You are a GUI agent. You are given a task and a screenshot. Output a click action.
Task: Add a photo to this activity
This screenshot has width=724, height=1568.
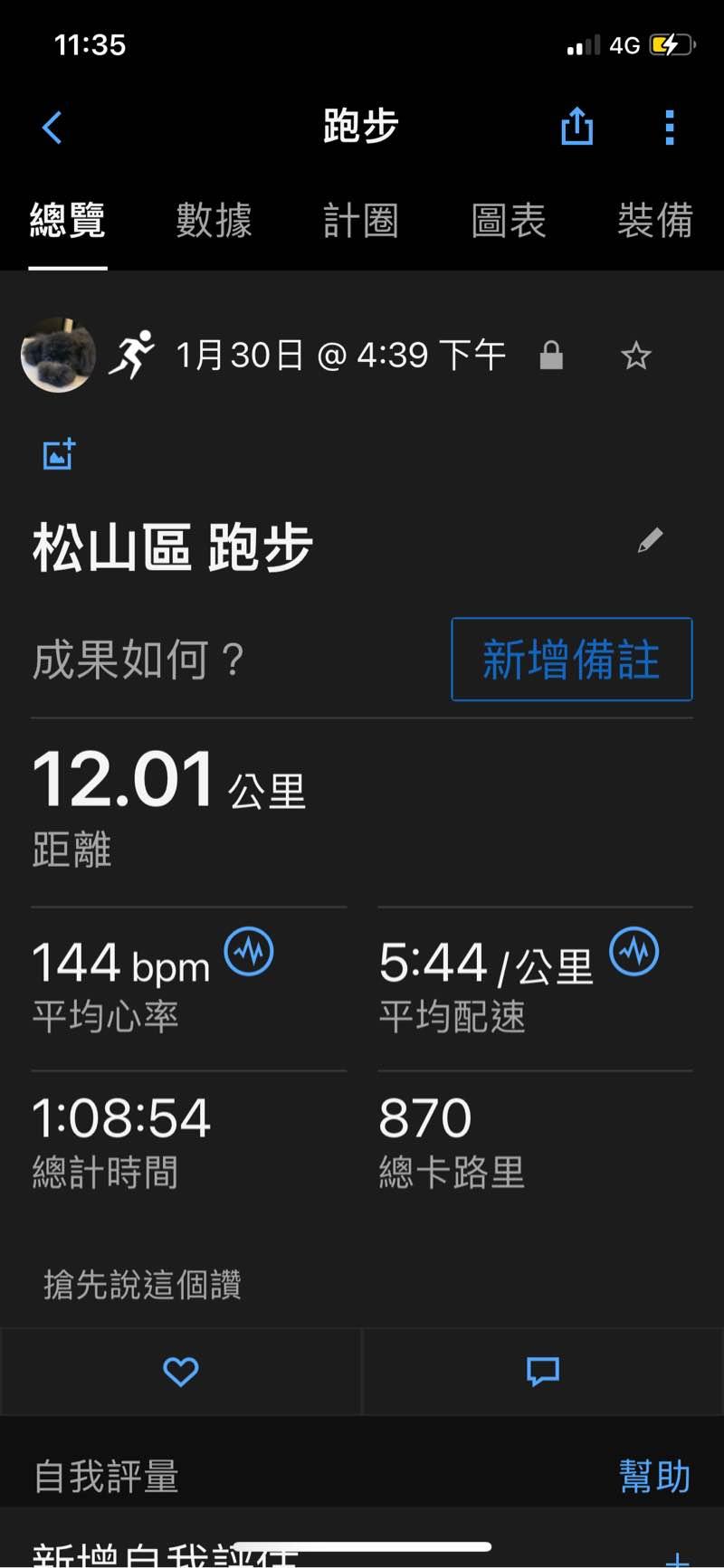click(x=59, y=454)
